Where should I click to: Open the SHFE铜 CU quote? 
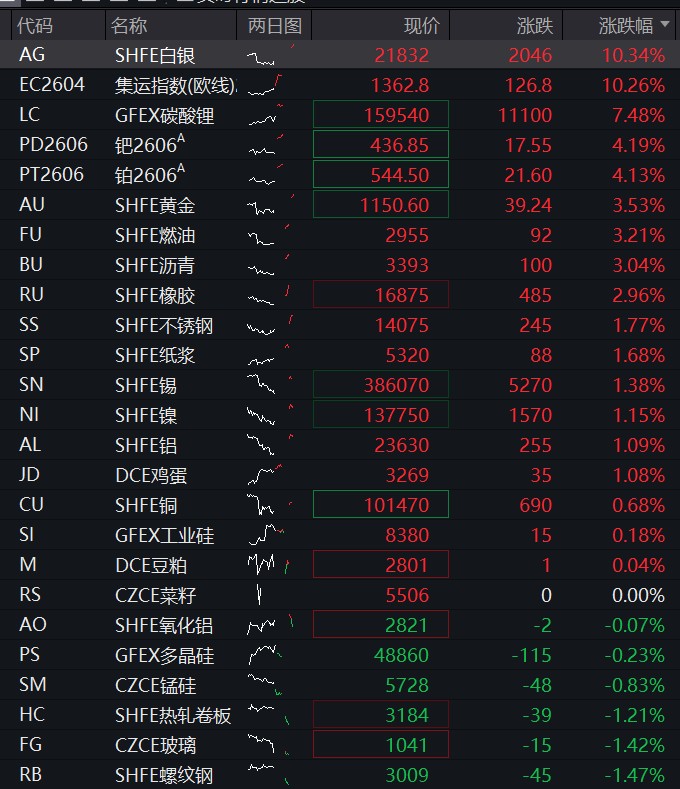pyautogui.click(x=340, y=505)
